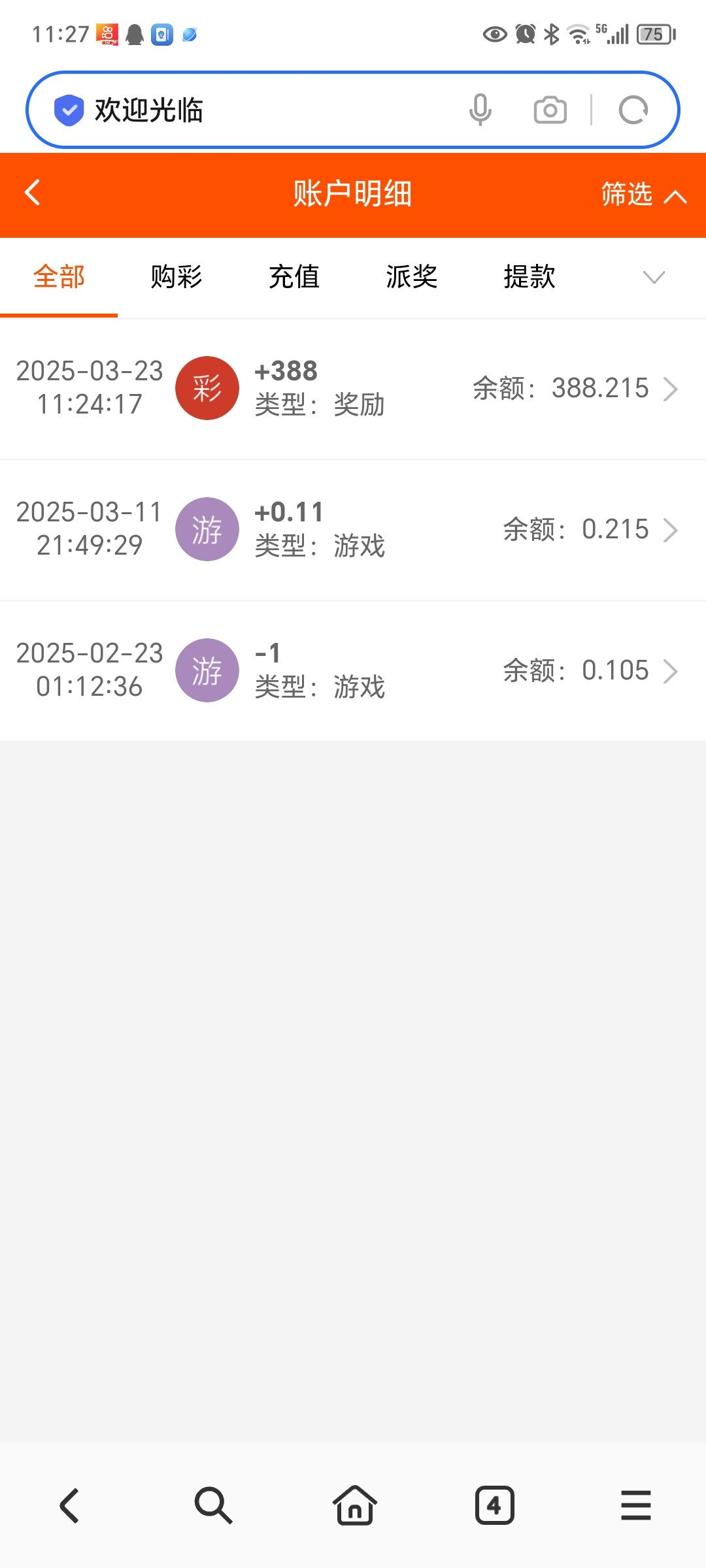Reload the current page
The height and width of the screenshot is (1568, 706).
(x=633, y=110)
